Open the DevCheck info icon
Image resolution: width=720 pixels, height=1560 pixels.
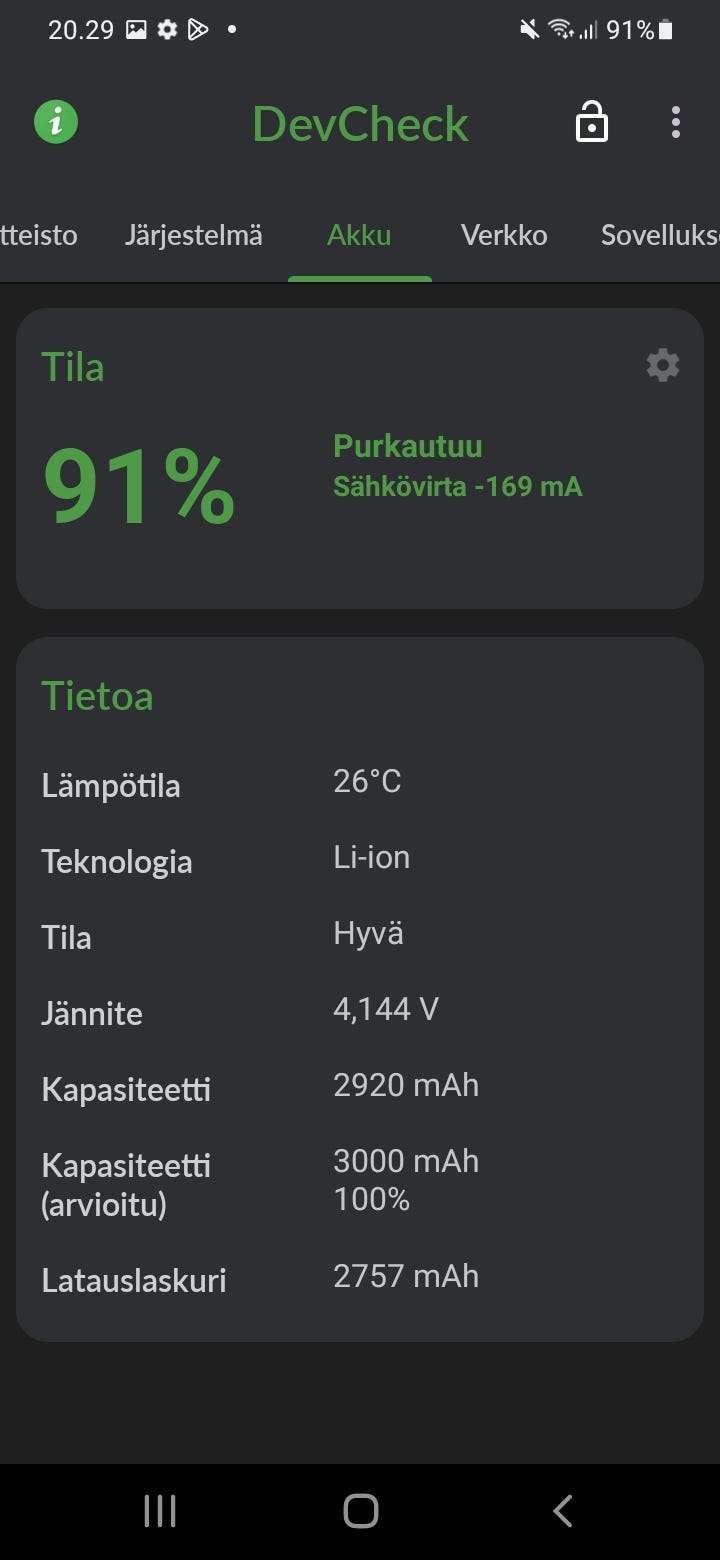pos(55,121)
